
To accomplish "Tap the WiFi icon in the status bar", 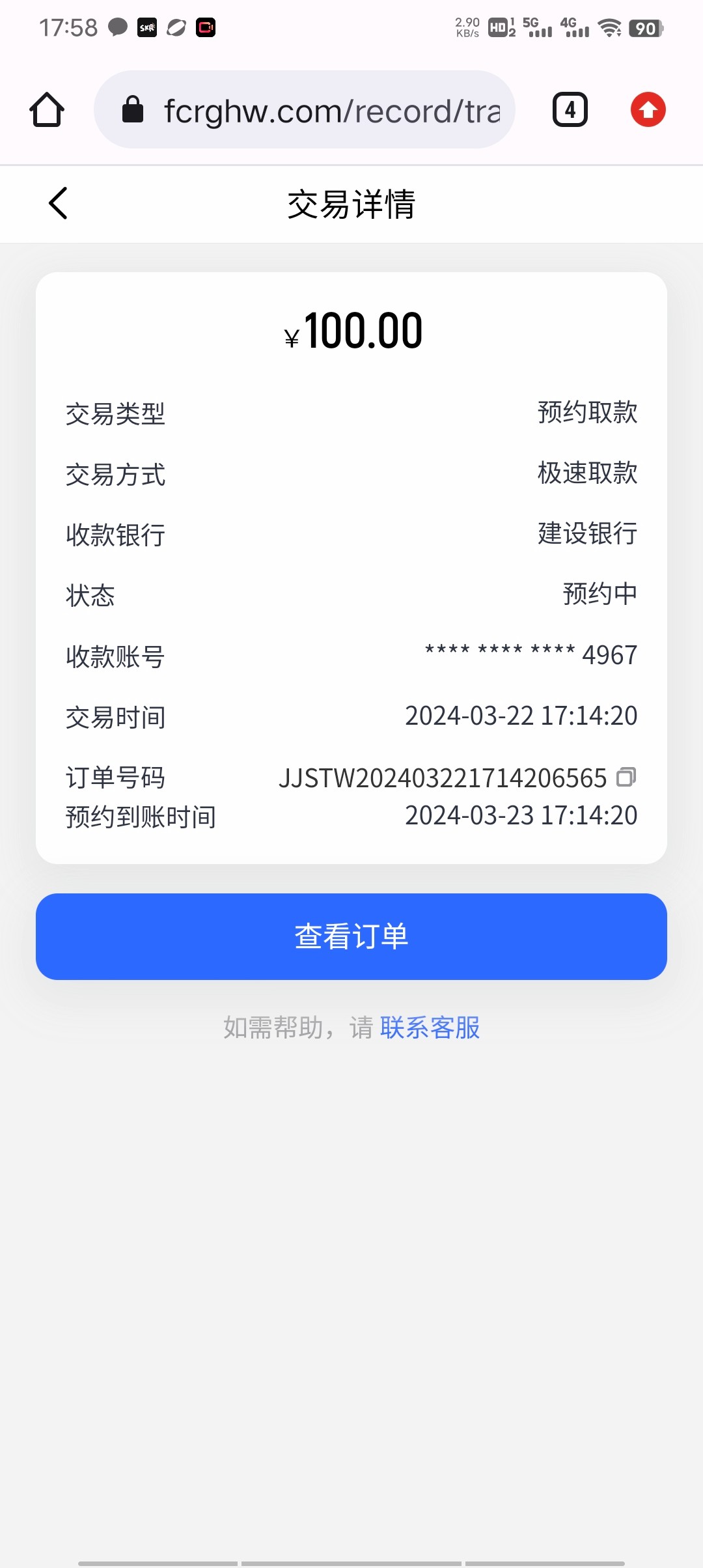I will pyautogui.click(x=609, y=27).
